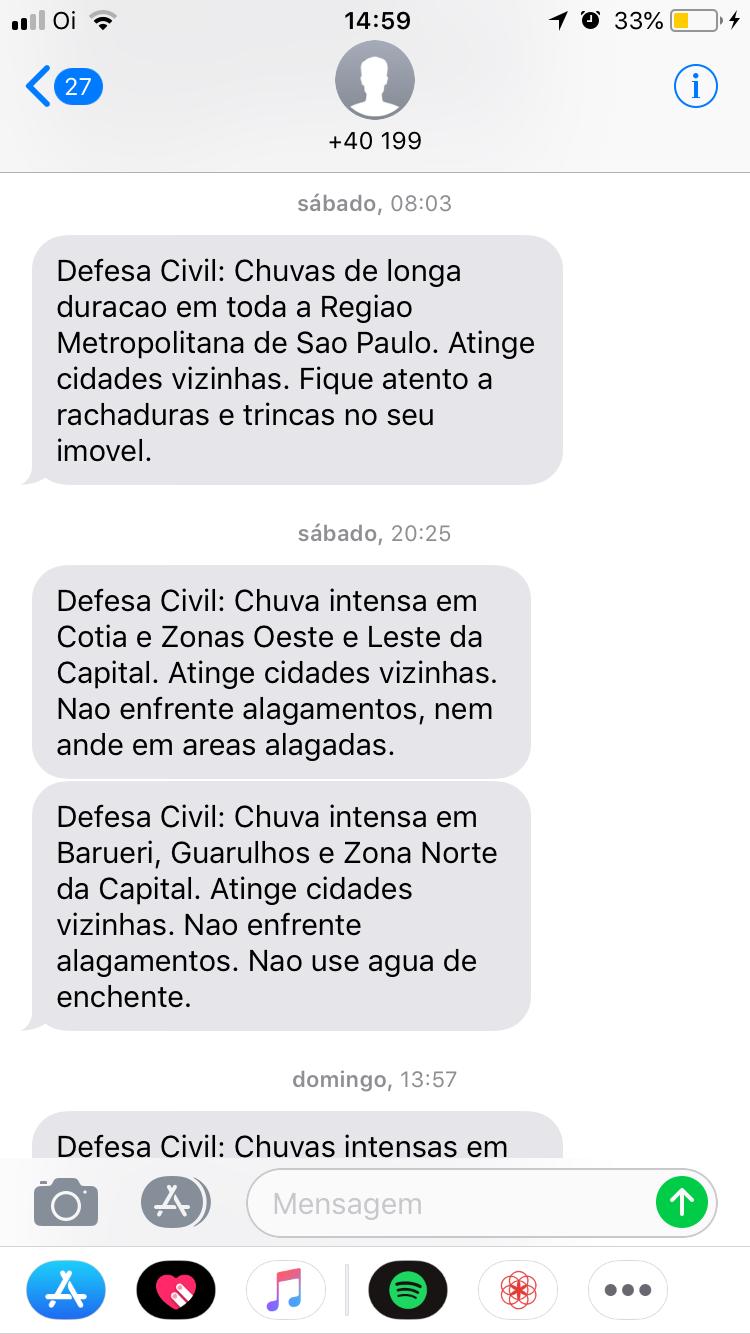Send the message with the green arrow
The width and height of the screenshot is (750, 1334).
pyautogui.click(x=682, y=1202)
